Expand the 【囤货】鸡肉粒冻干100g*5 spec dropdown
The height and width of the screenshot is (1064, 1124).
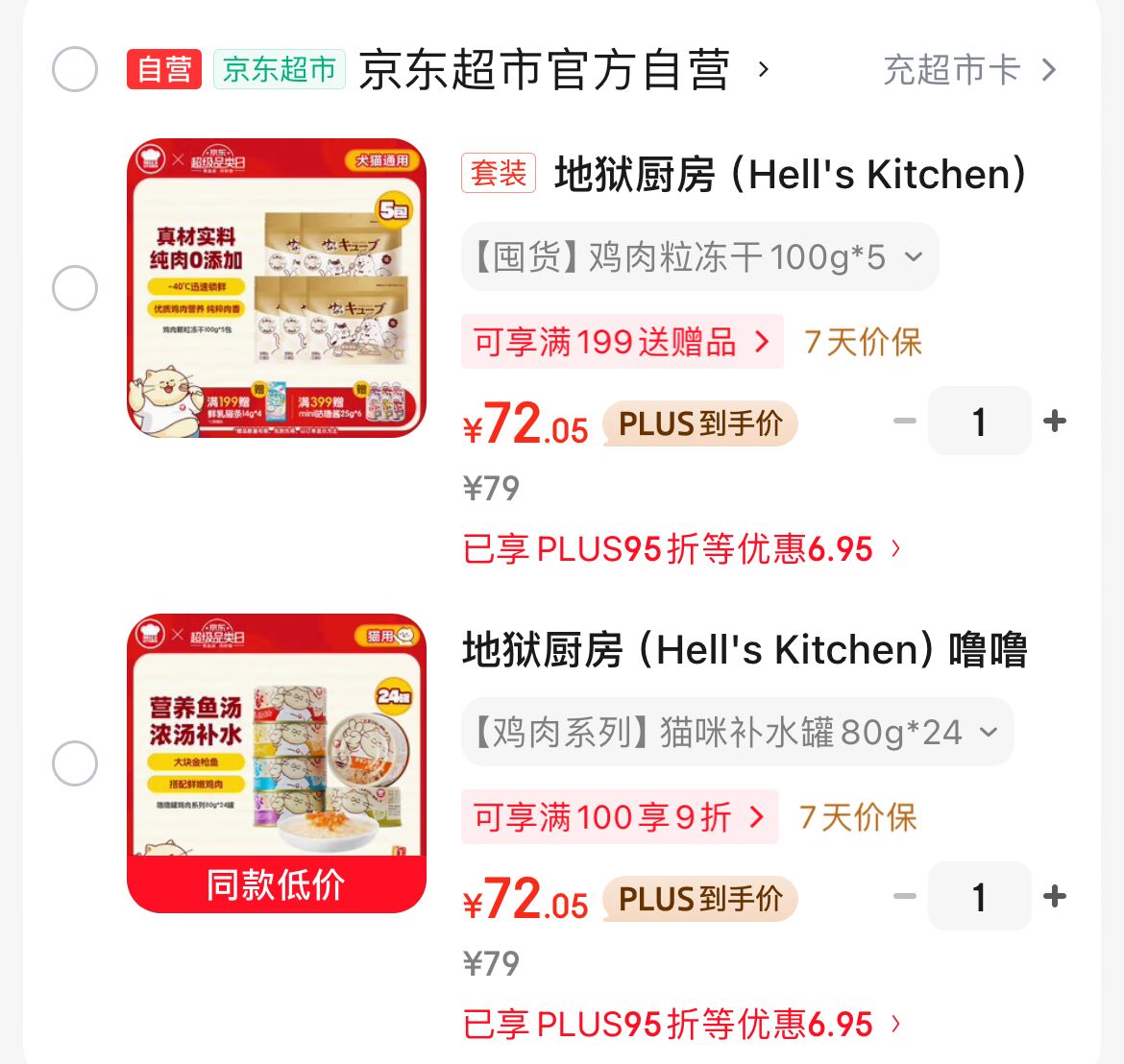tap(699, 256)
